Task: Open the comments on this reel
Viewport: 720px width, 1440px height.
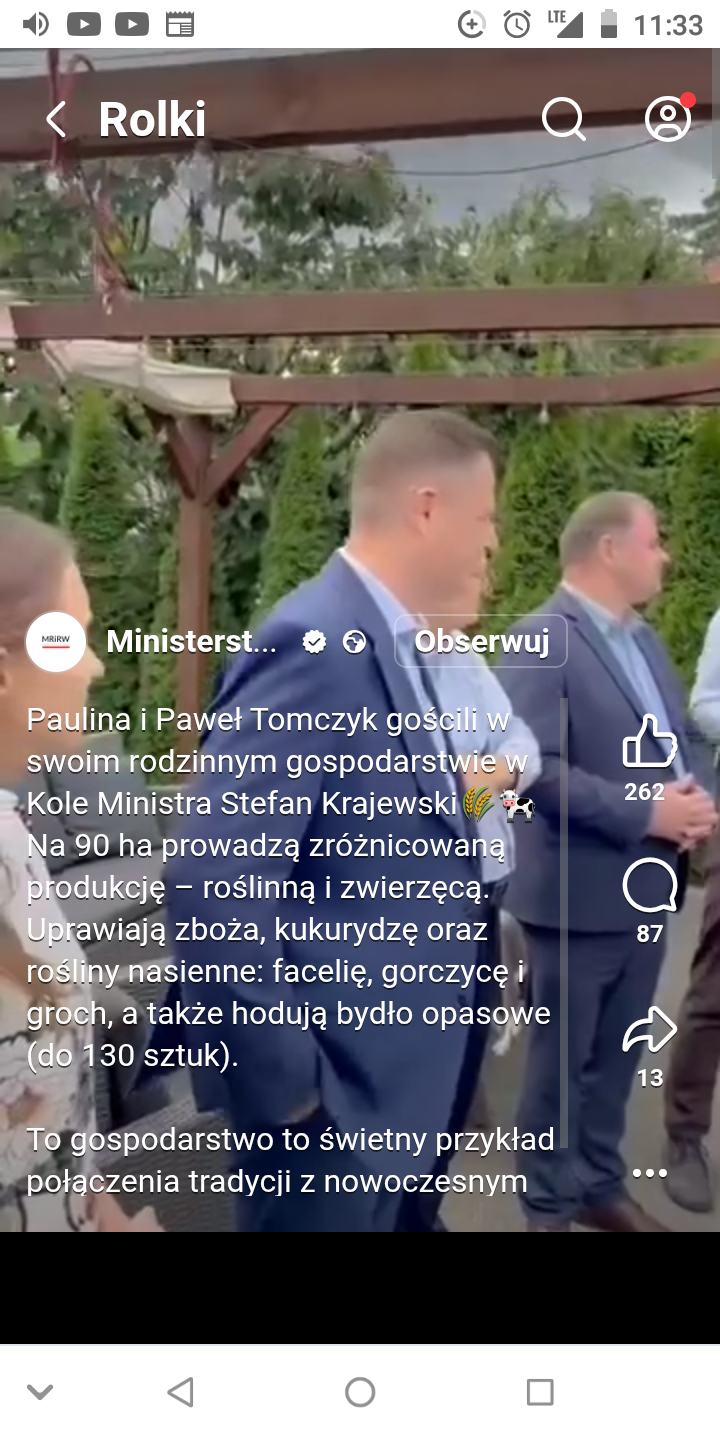Action: pos(650,886)
